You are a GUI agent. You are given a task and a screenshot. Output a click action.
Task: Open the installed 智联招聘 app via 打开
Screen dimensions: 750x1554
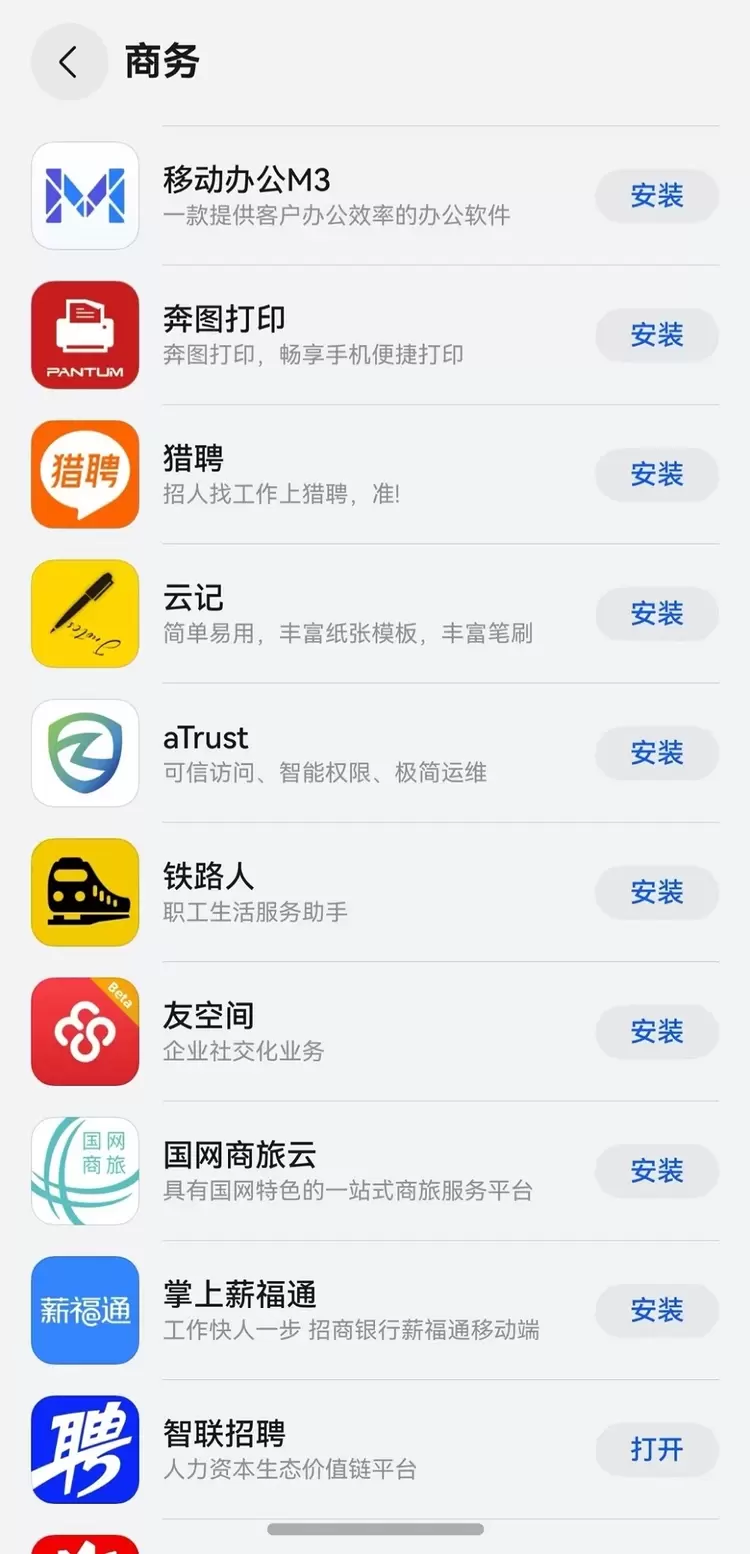[x=656, y=1449]
